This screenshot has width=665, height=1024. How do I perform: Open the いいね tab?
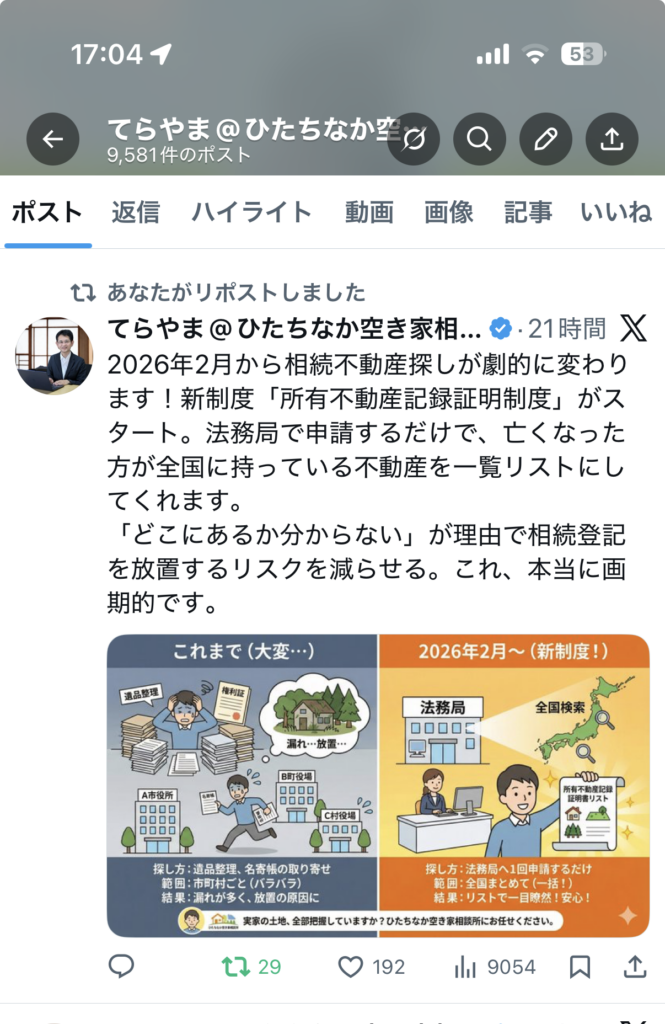(x=616, y=212)
